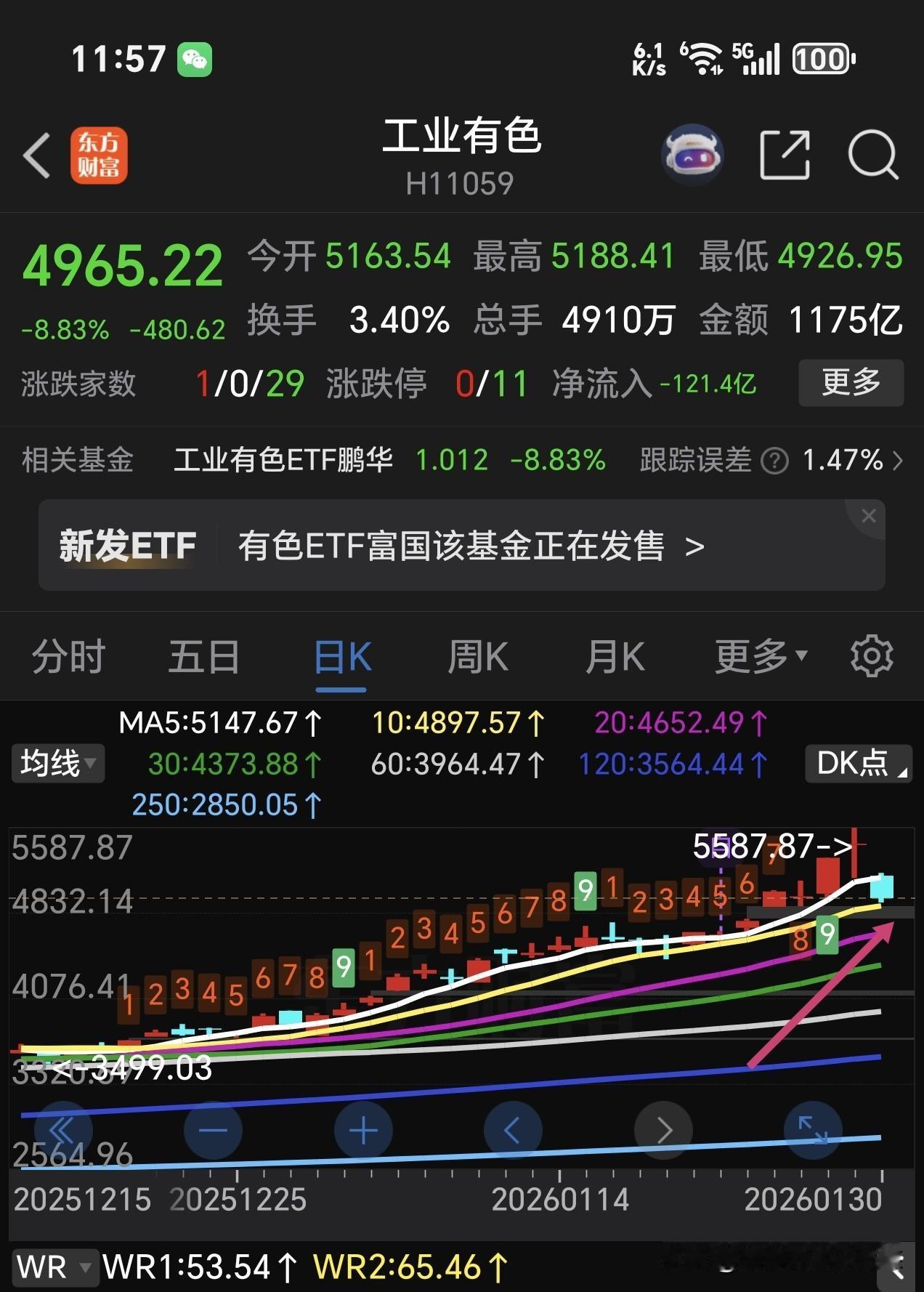Dismiss the 新发ETF banner with X
This screenshot has height=1292, width=924.
tap(868, 515)
